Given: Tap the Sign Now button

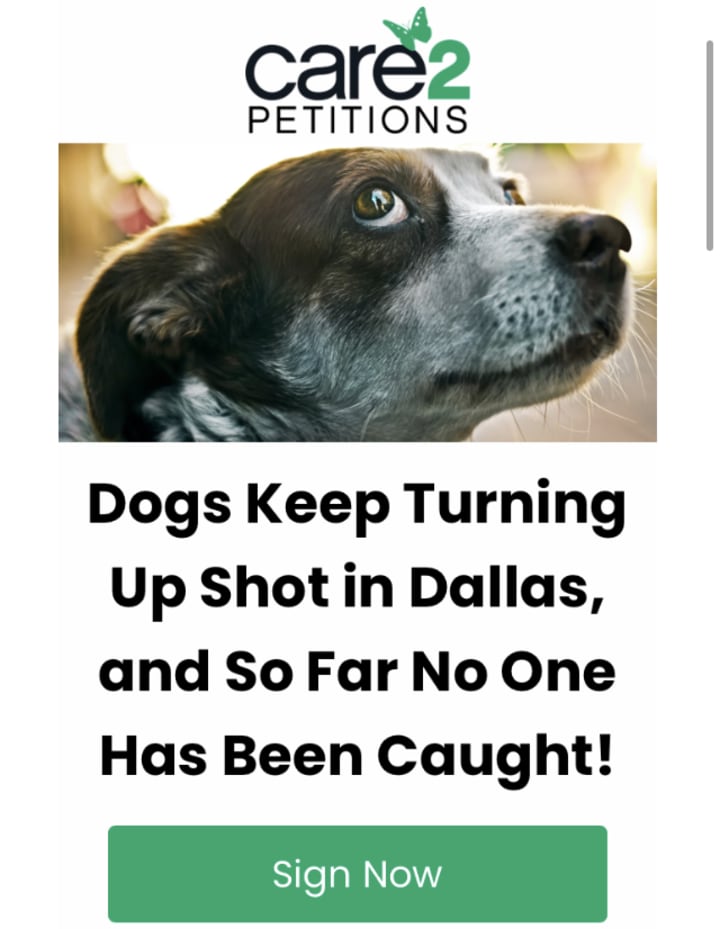Looking at the screenshot, I should coord(357,873).
